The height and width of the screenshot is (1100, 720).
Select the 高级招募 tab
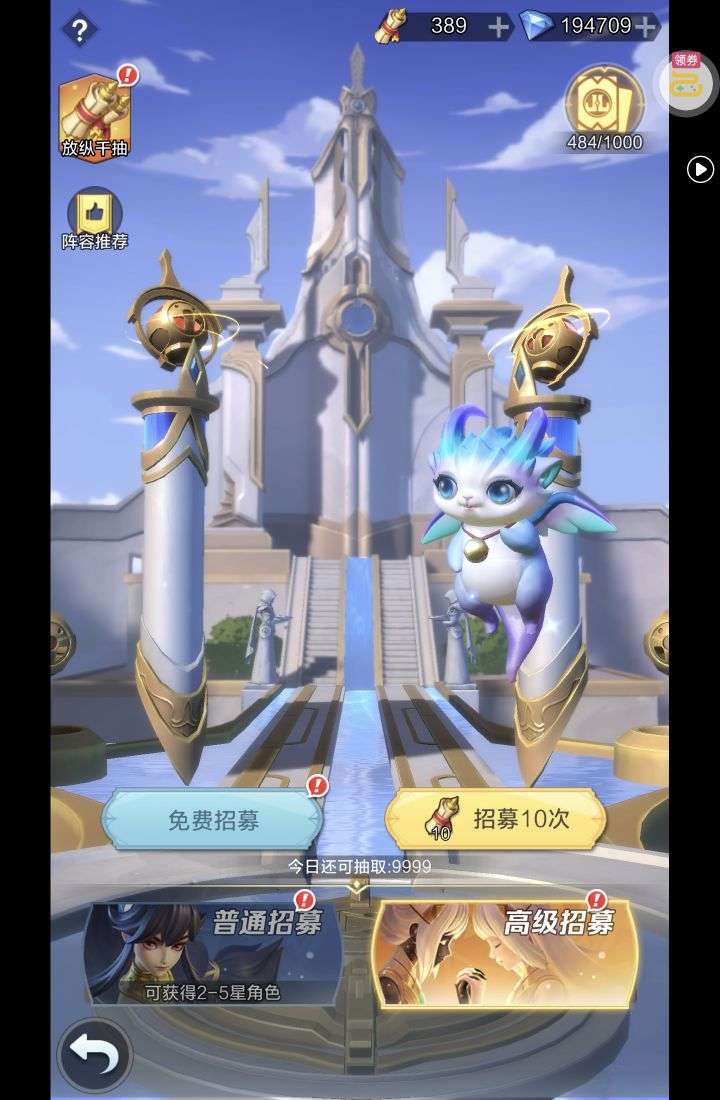504,950
